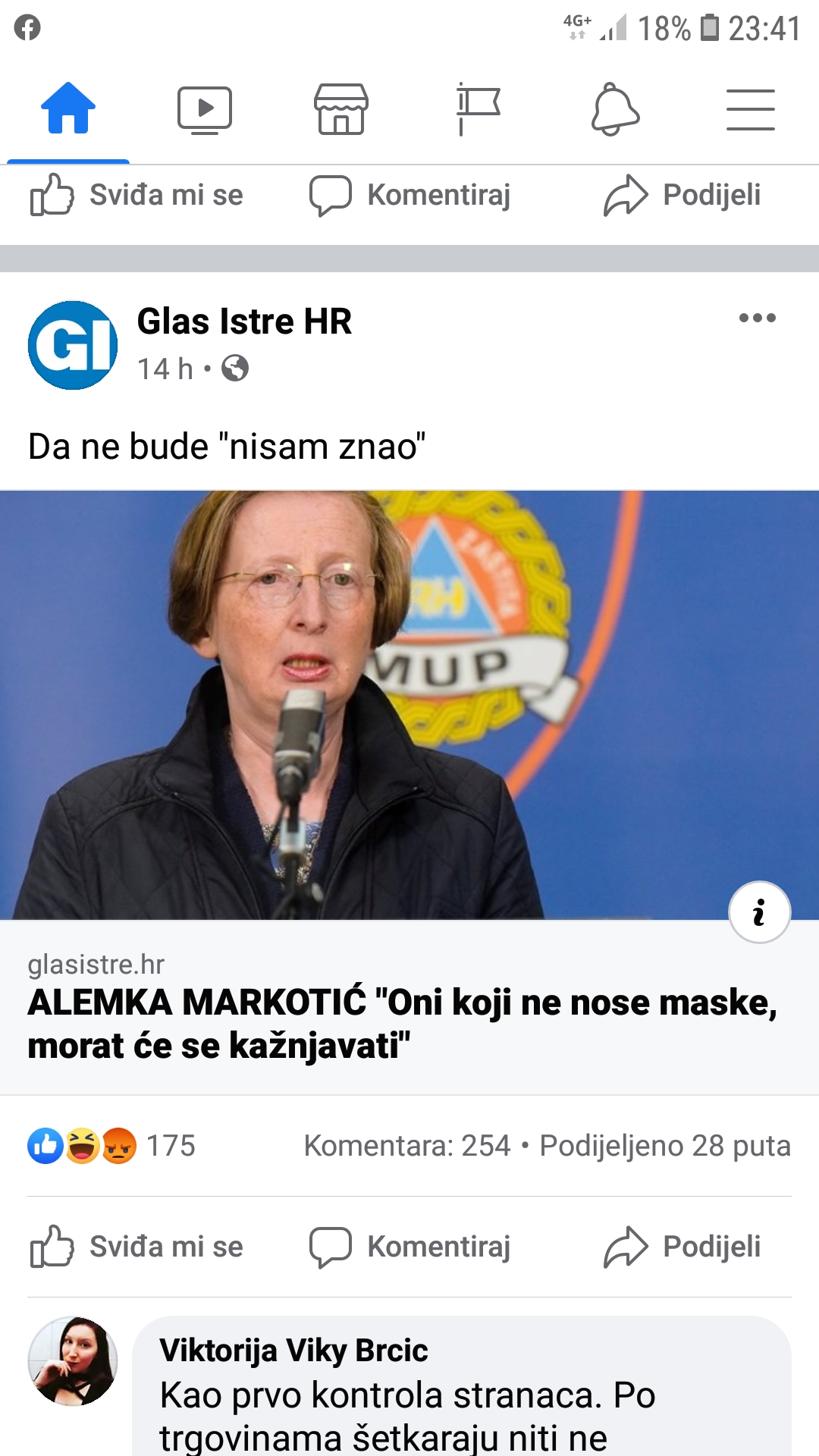819x1456 pixels.
Task: Tap Podijeli on the previous post above
Action: (682, 195)
